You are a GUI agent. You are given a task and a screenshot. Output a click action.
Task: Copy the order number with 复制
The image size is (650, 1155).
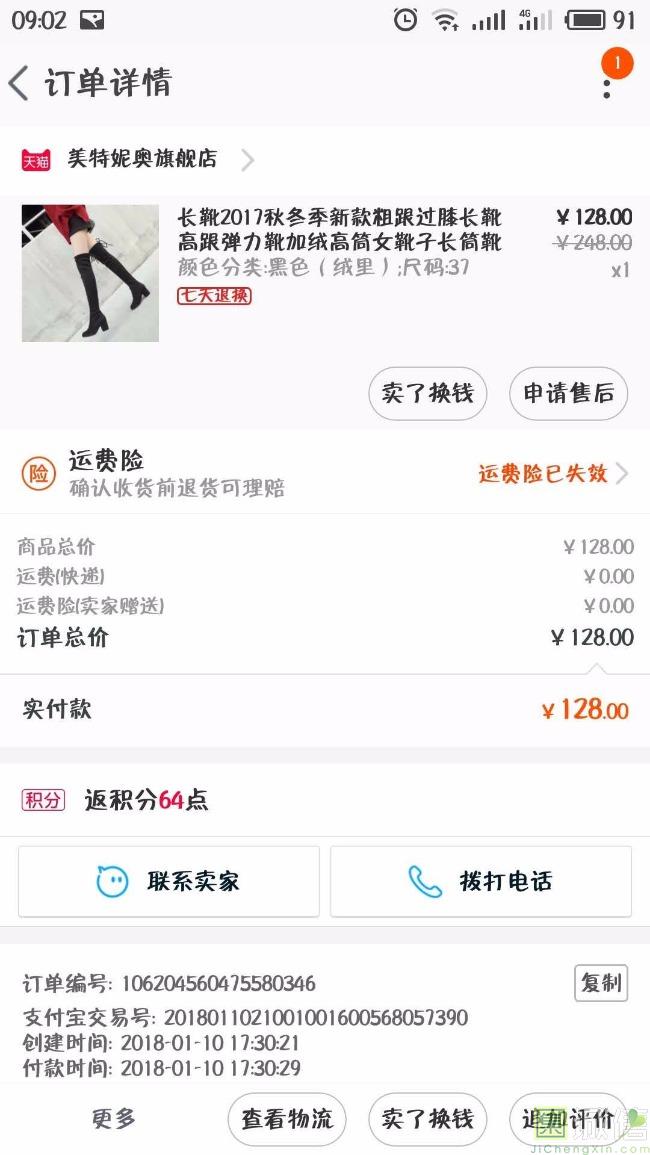point(600,982)
